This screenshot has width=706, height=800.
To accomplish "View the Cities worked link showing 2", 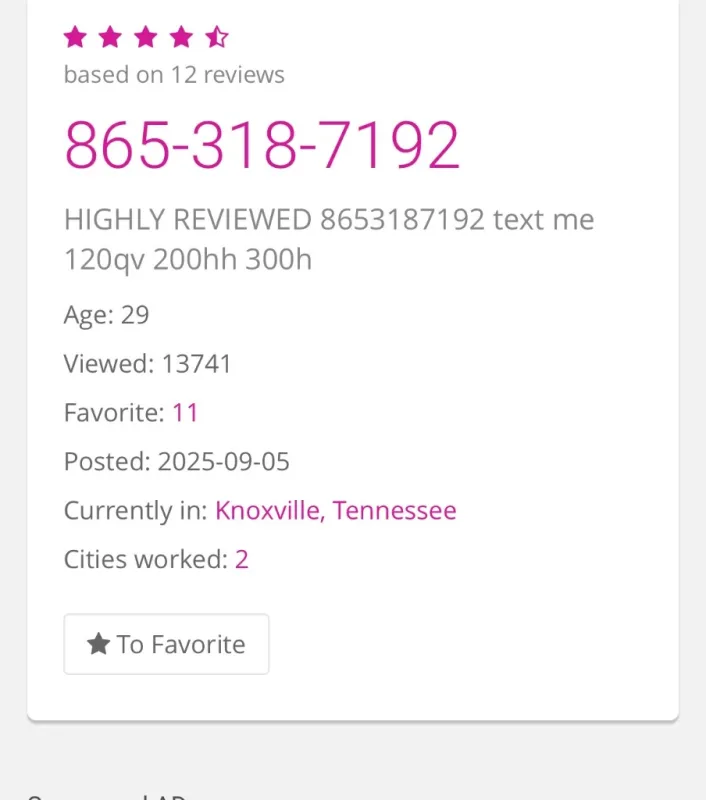I will point(242,559).
